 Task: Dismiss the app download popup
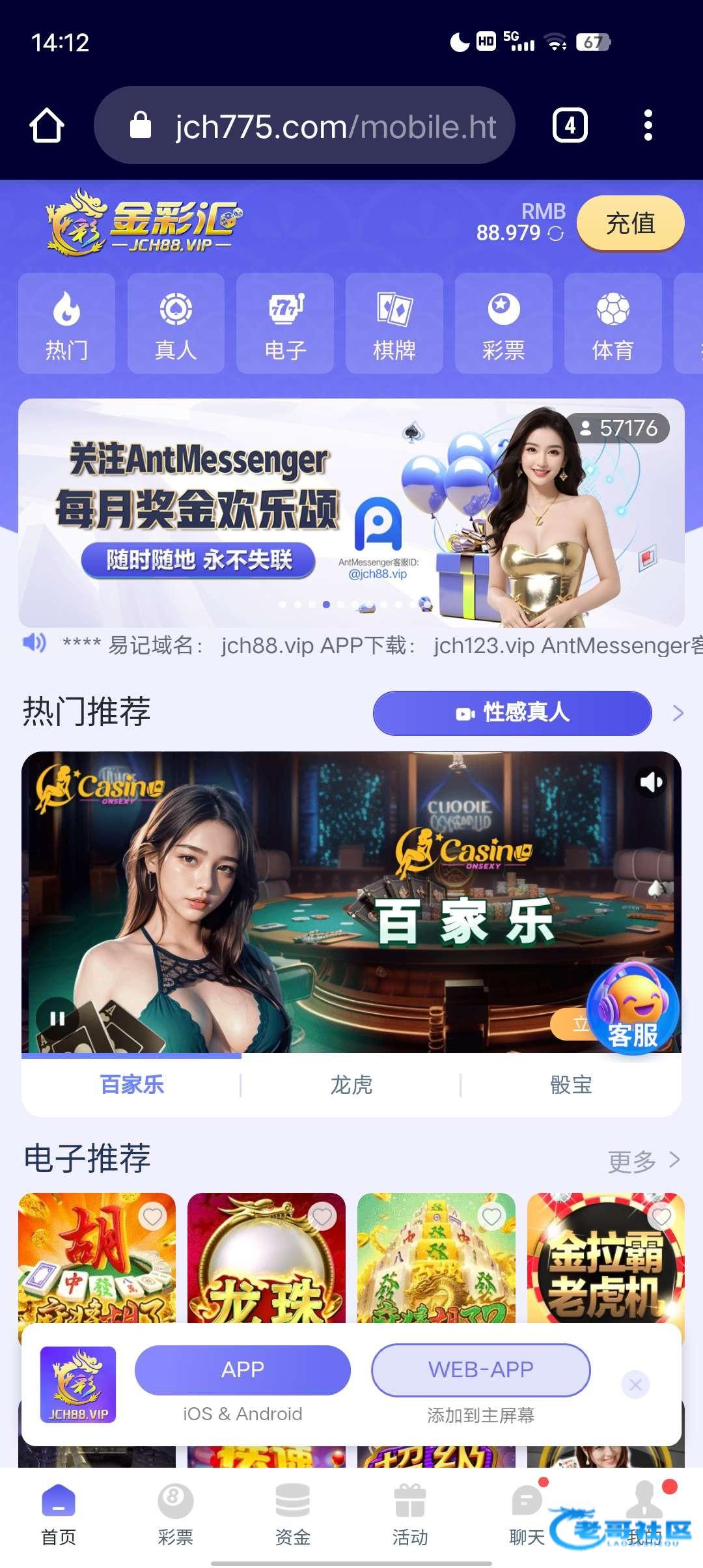[x=635, y=1384]
